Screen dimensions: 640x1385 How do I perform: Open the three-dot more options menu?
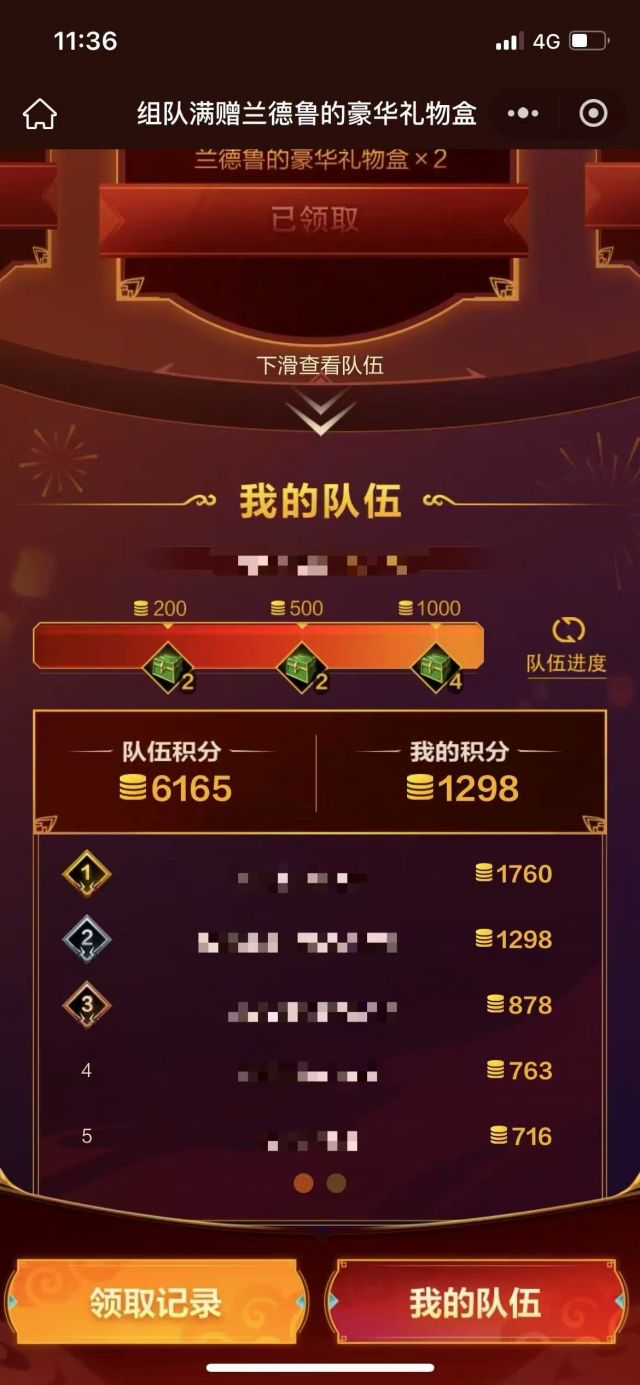(x=523, y=114)
